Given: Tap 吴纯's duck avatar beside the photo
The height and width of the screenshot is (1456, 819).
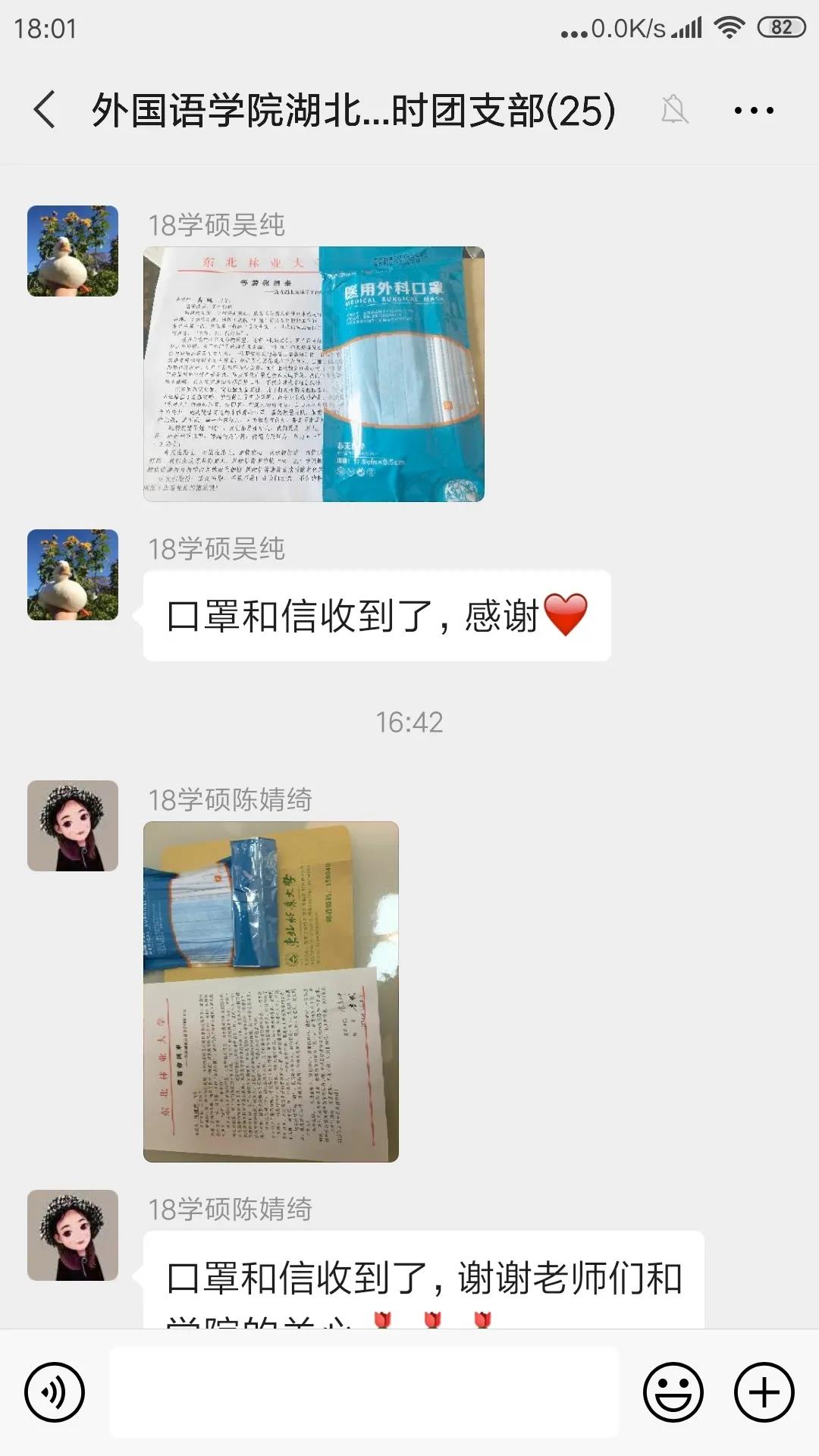Looking at the screenshot, I should 73,251.
